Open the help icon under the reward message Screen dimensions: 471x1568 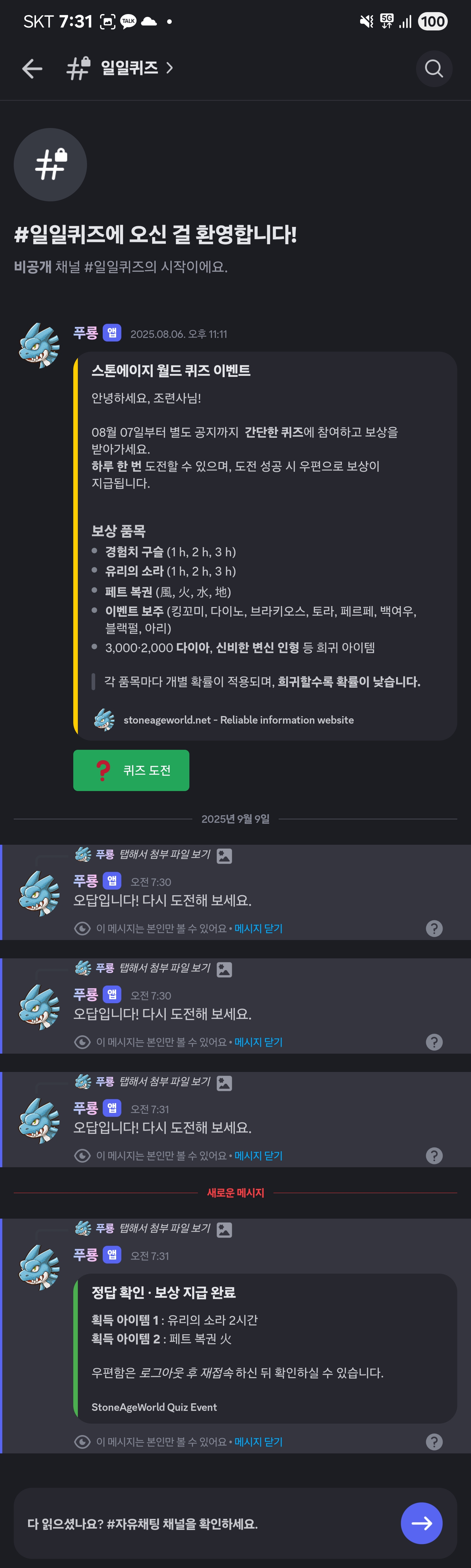(x=434, y=1441)
